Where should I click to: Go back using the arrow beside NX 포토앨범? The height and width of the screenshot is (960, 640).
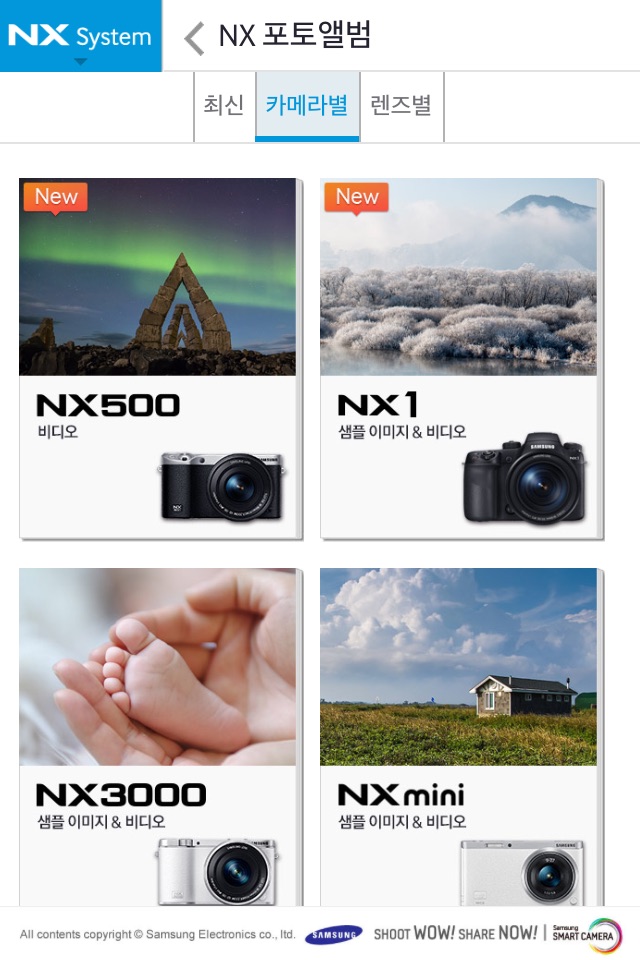tap(195, 38)
